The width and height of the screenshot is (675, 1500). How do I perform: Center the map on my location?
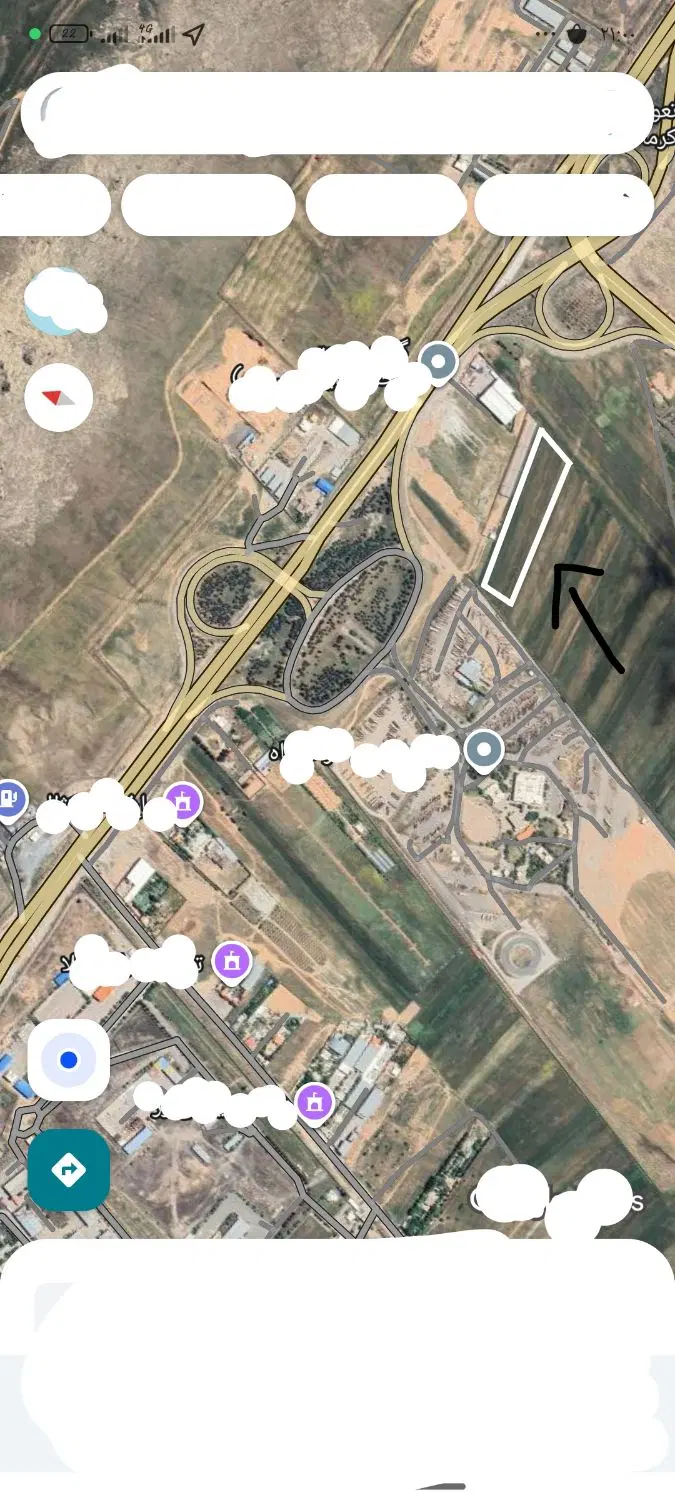point(68,1060)
